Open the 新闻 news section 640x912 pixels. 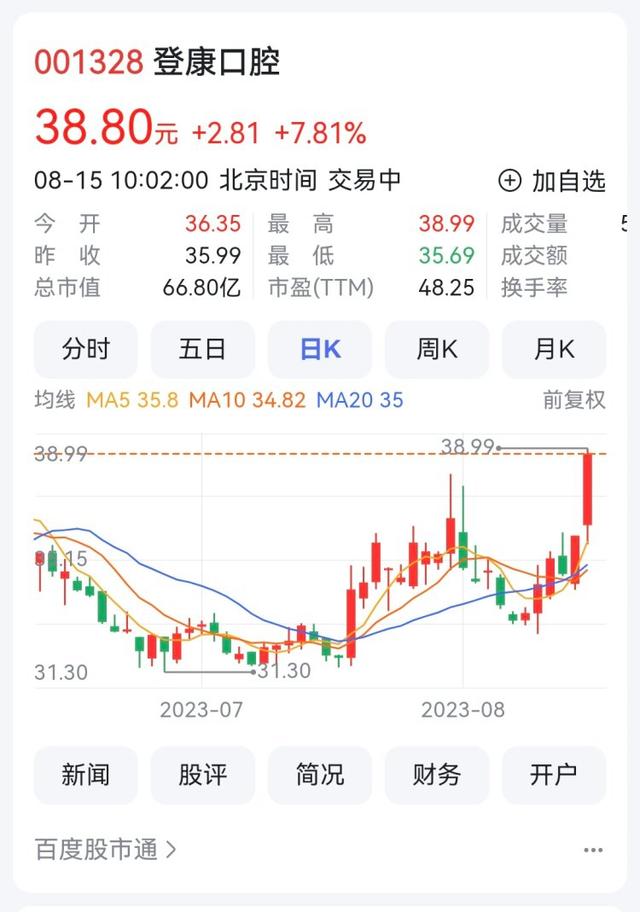[86, 775]
